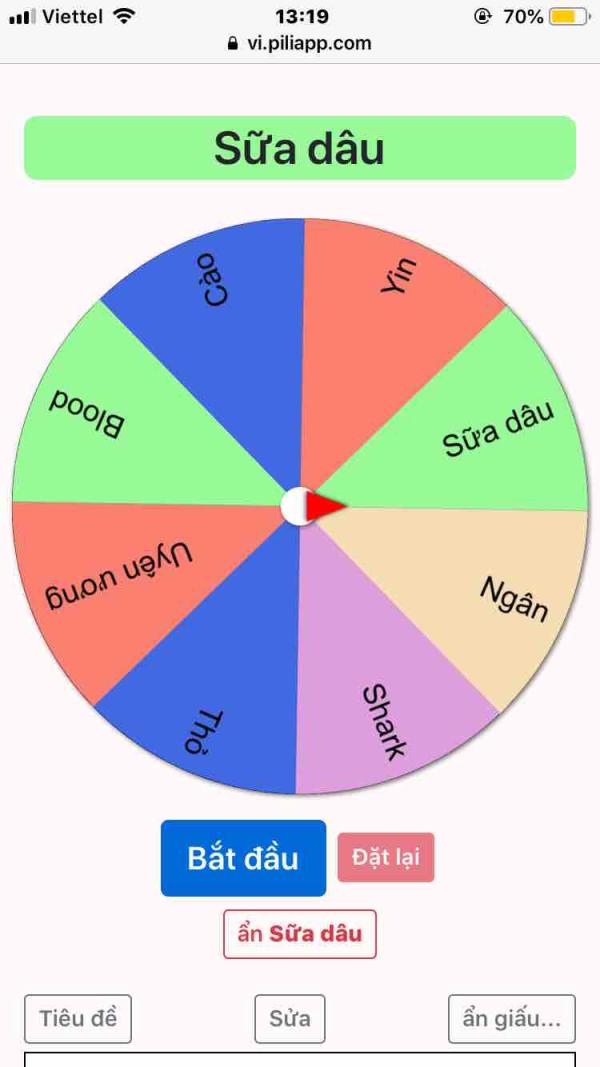Tap the ẩn giấu button

point(511,1019)
